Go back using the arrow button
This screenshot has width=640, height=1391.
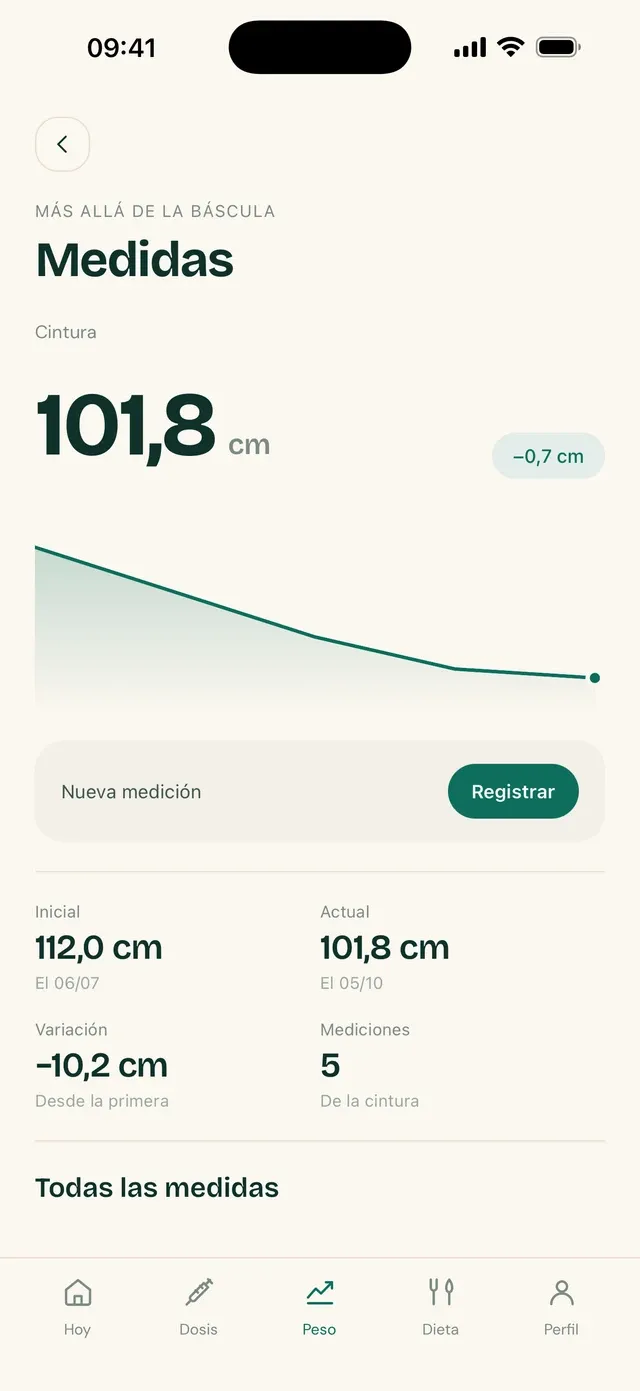[x=62, y=144]
